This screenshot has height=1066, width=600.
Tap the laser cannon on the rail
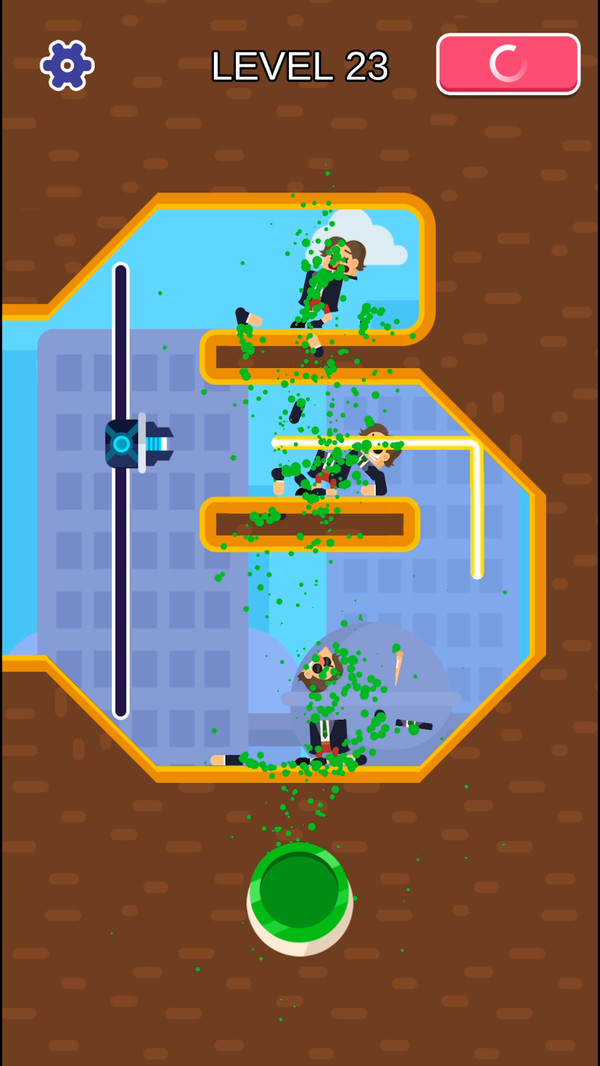pos(135,443)
